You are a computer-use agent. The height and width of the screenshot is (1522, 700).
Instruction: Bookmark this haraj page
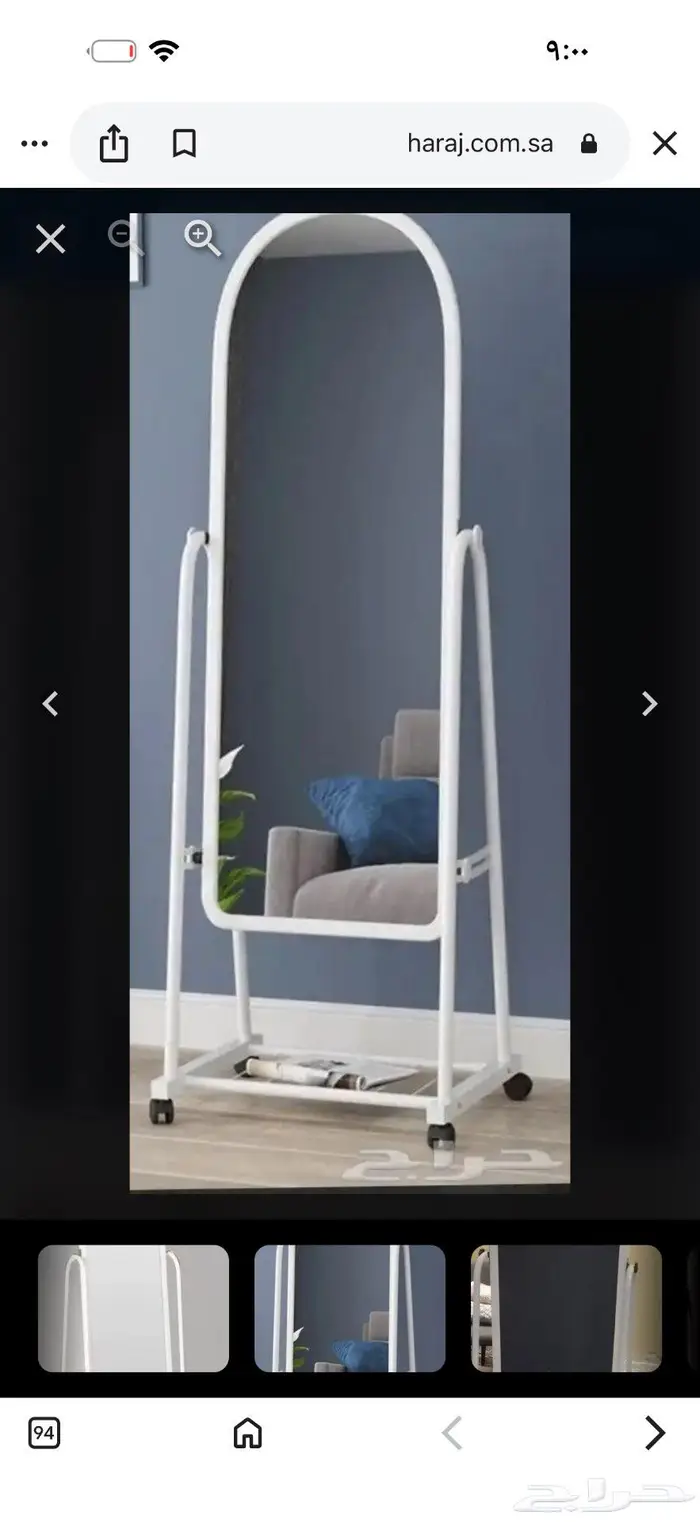[x=184, y=144]
